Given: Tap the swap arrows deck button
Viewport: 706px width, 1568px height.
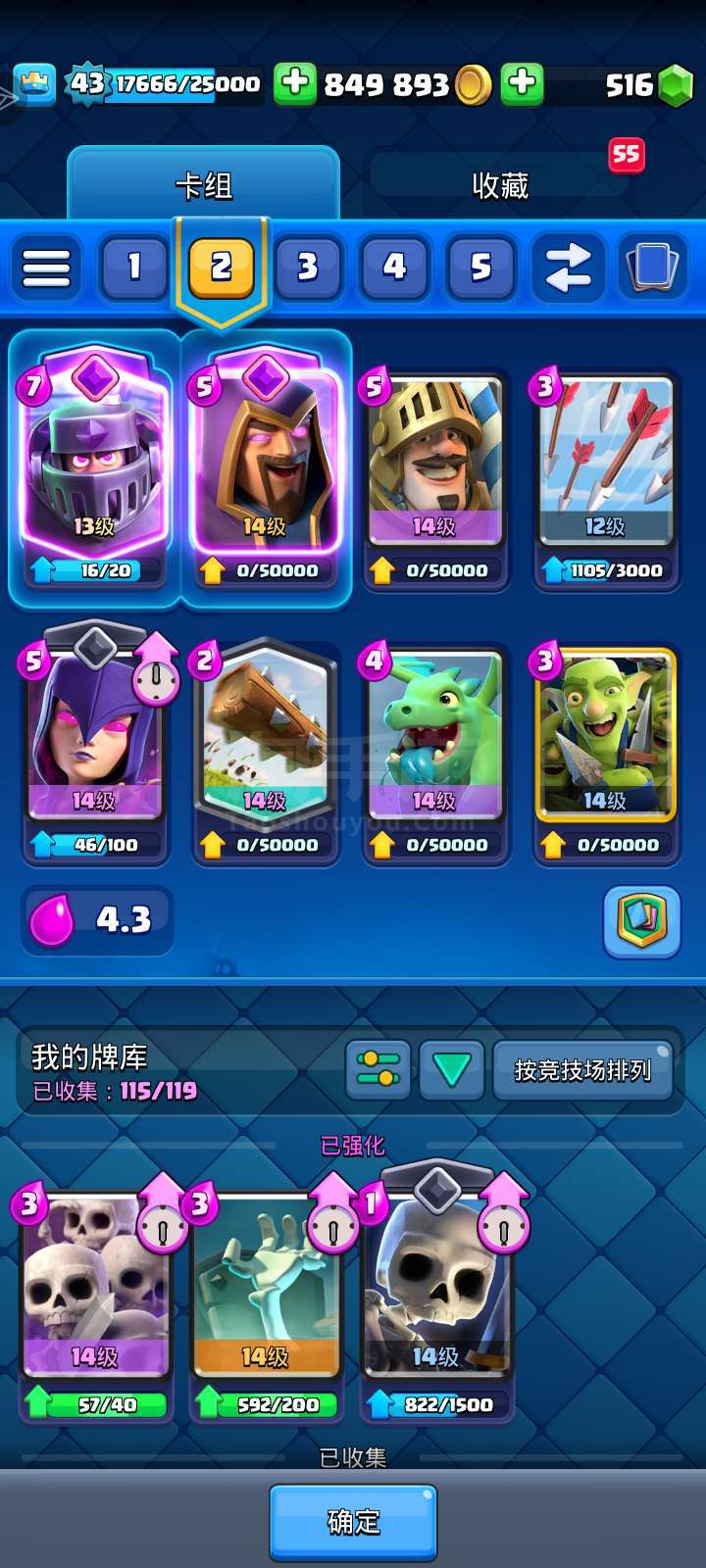Looking at the screenshot, I should tap(568, 267).
